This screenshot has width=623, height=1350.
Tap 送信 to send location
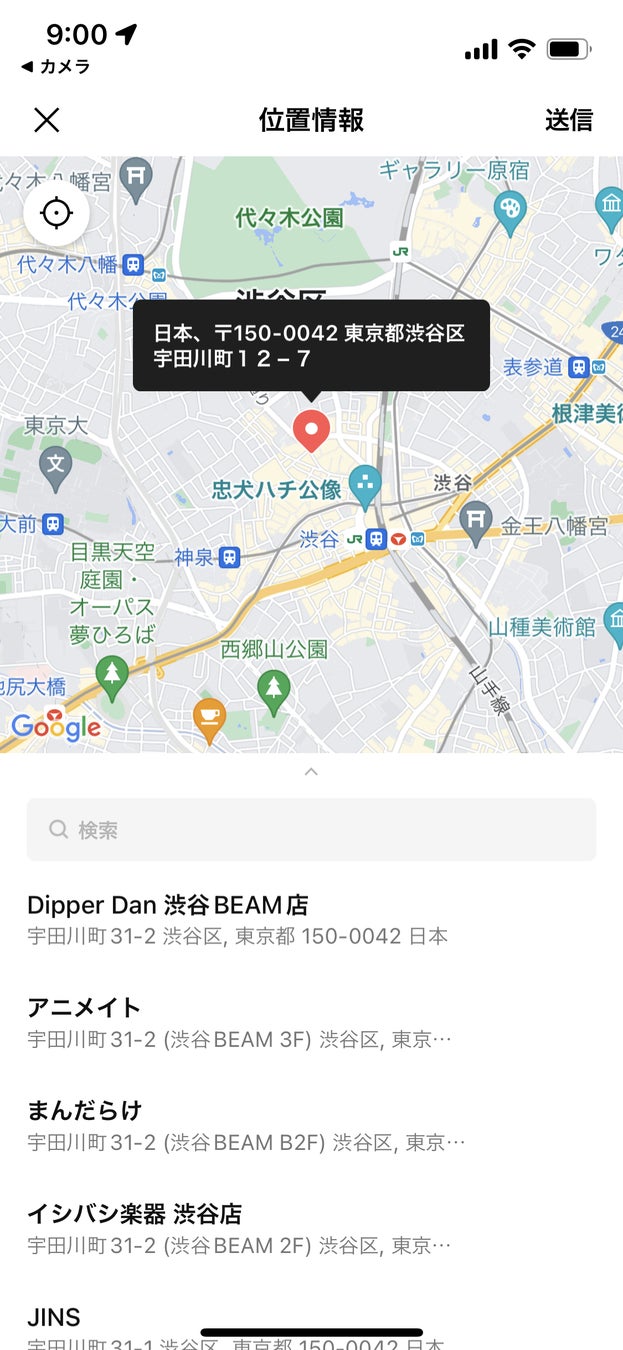click(x=568, y=120)
